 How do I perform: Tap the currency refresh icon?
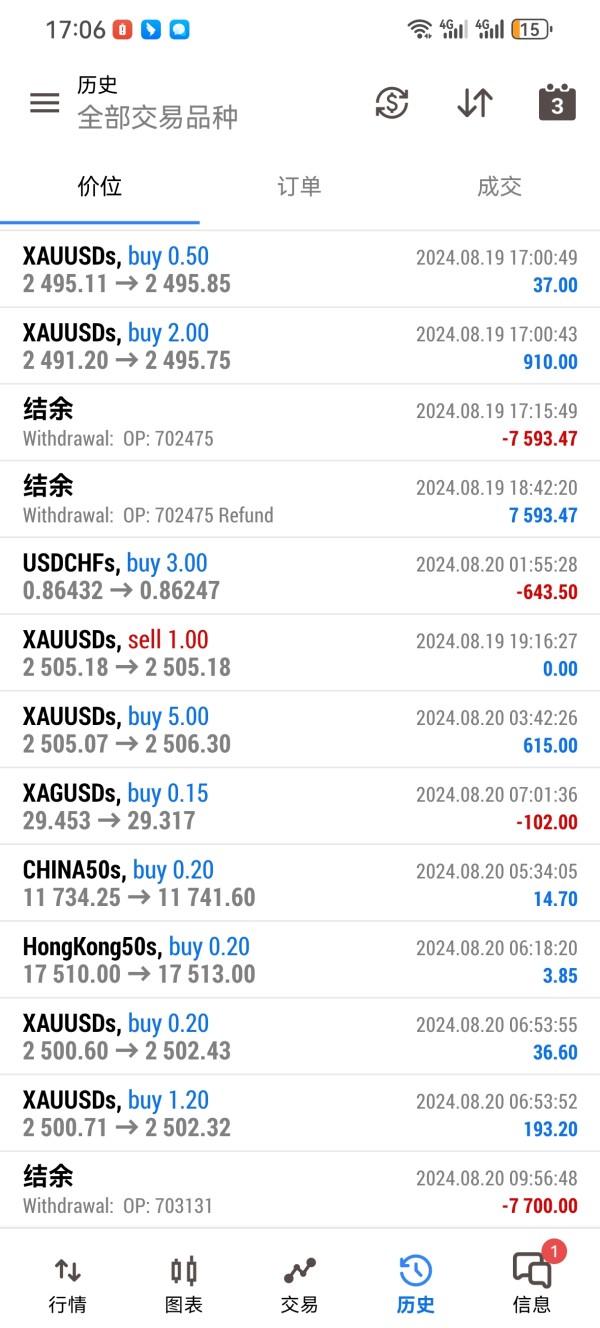tap(392, 103)
